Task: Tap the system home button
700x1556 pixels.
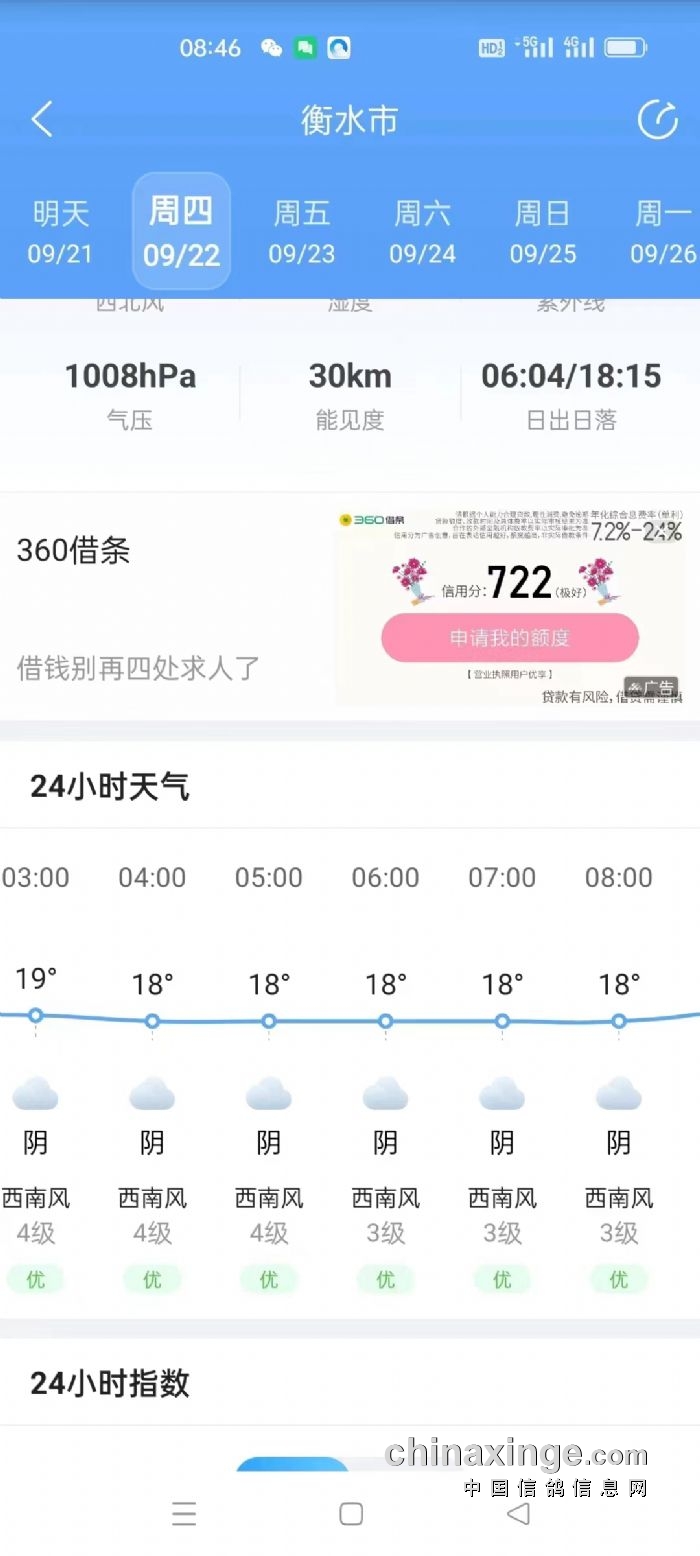Action: (x=351, y=1514)
